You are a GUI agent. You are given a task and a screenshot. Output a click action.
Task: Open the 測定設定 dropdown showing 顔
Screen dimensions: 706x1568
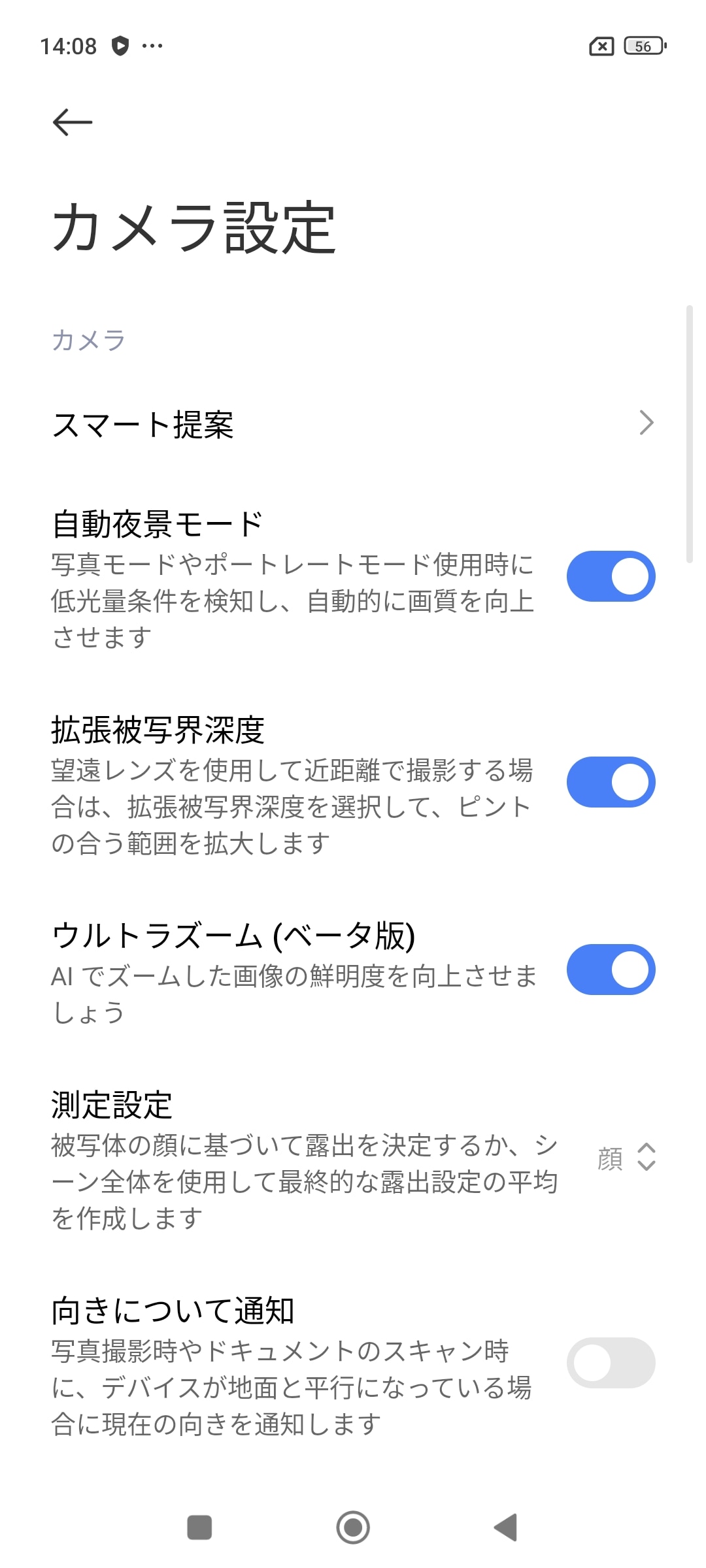626,1158
